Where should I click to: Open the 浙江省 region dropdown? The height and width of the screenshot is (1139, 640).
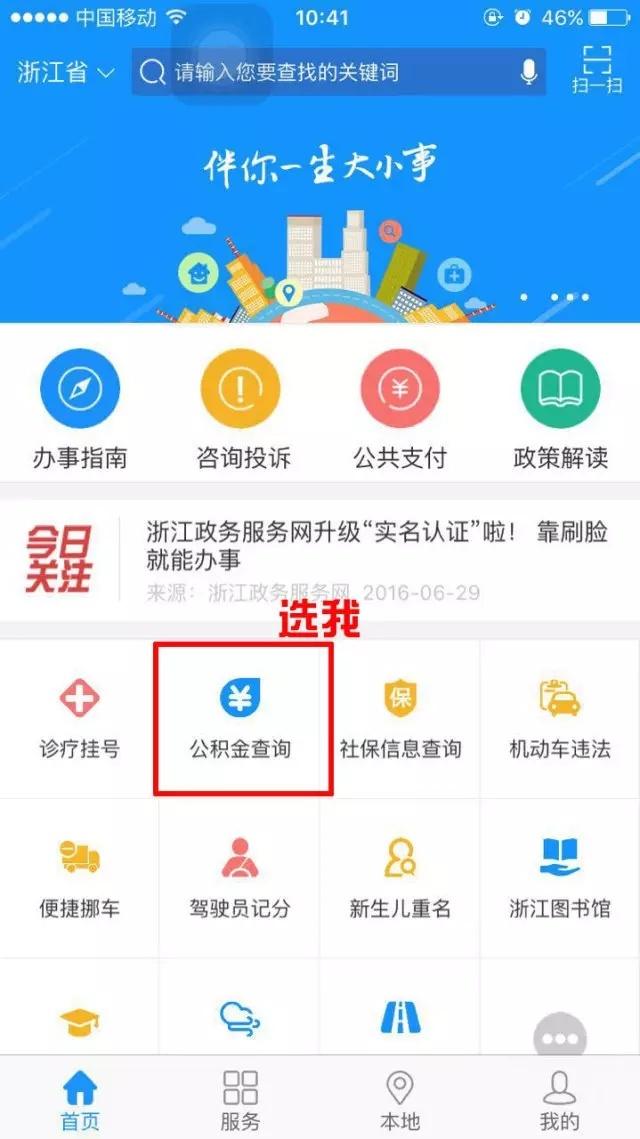[x=66, y=72]
